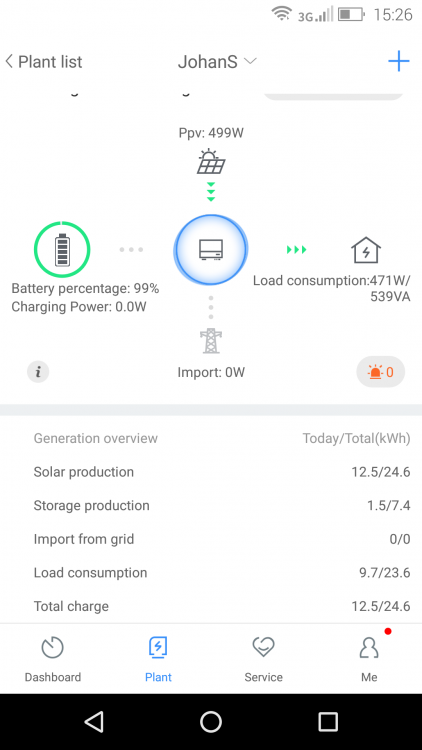This screenshot has height=750, width=422.
Task: Switch to the Service tab
Action: point(263,659)
